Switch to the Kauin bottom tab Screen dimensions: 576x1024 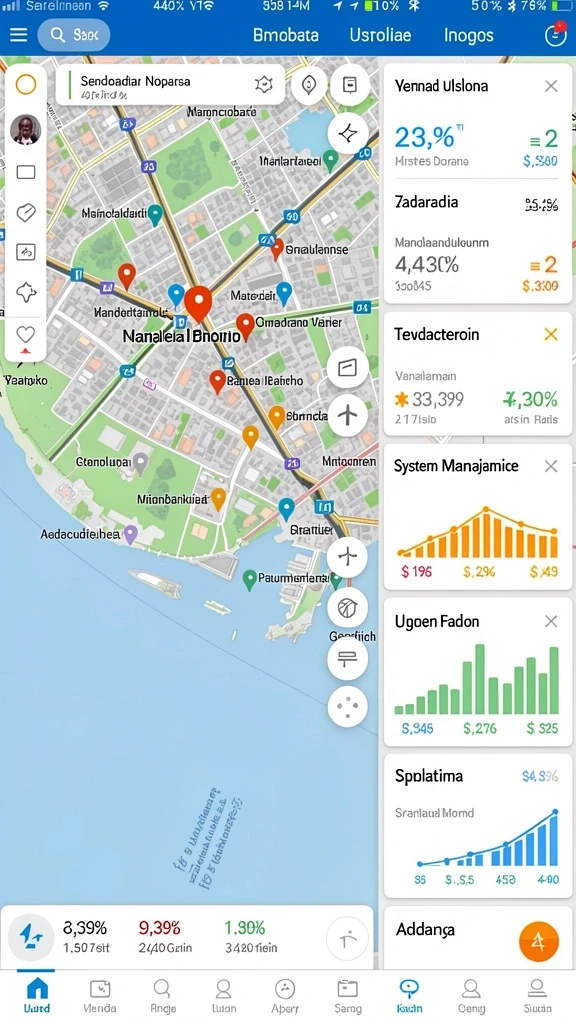[409, 995]
